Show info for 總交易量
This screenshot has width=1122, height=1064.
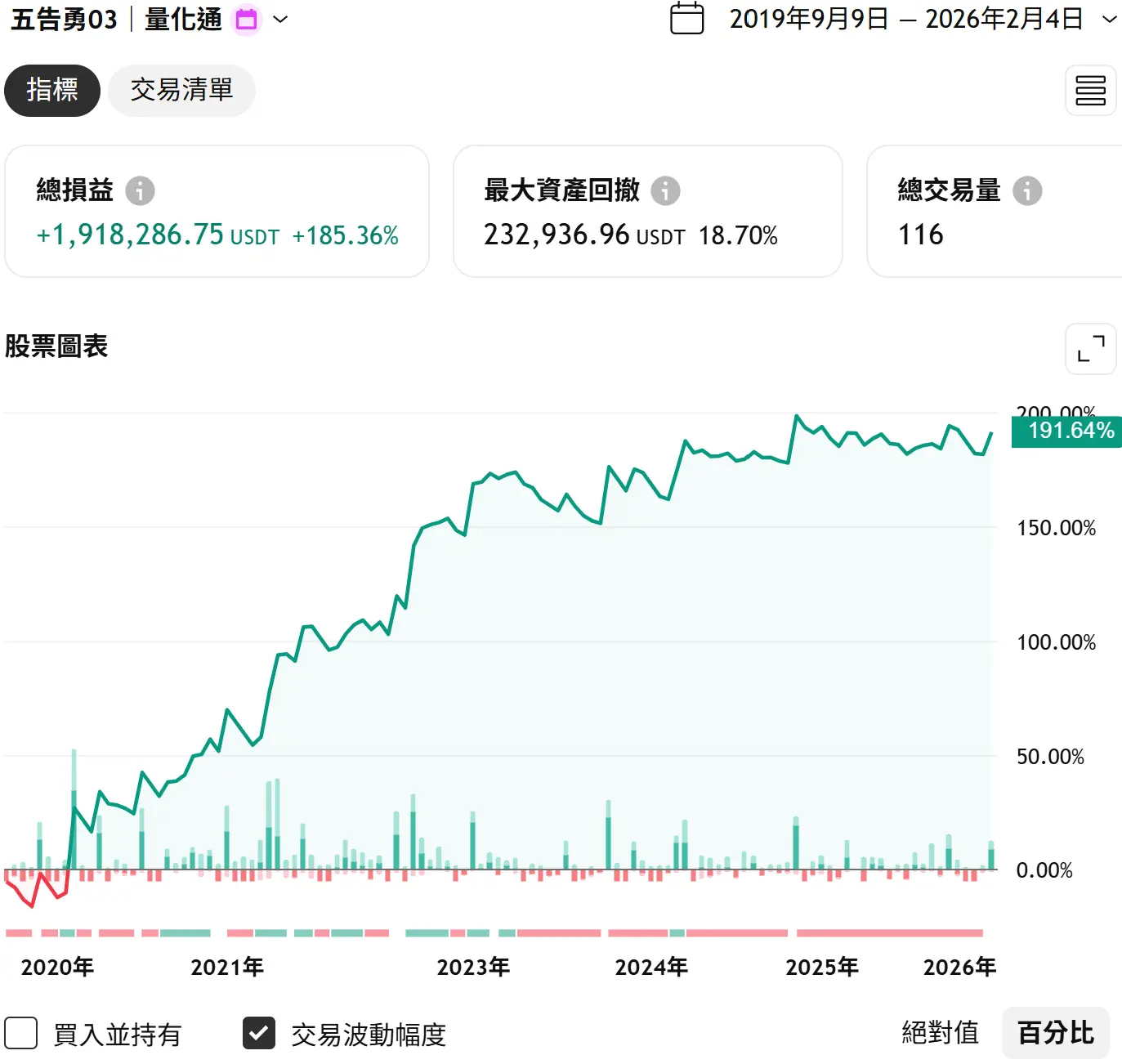[1027, 190]
